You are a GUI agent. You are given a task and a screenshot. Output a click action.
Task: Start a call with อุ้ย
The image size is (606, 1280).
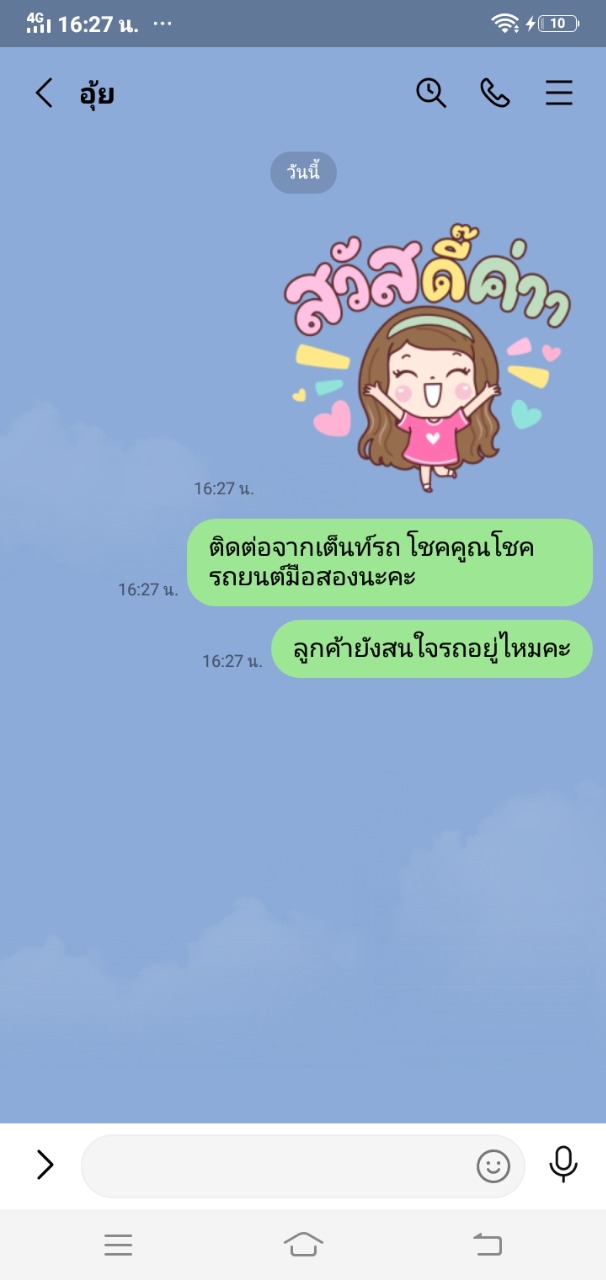(x=495, y=93)
